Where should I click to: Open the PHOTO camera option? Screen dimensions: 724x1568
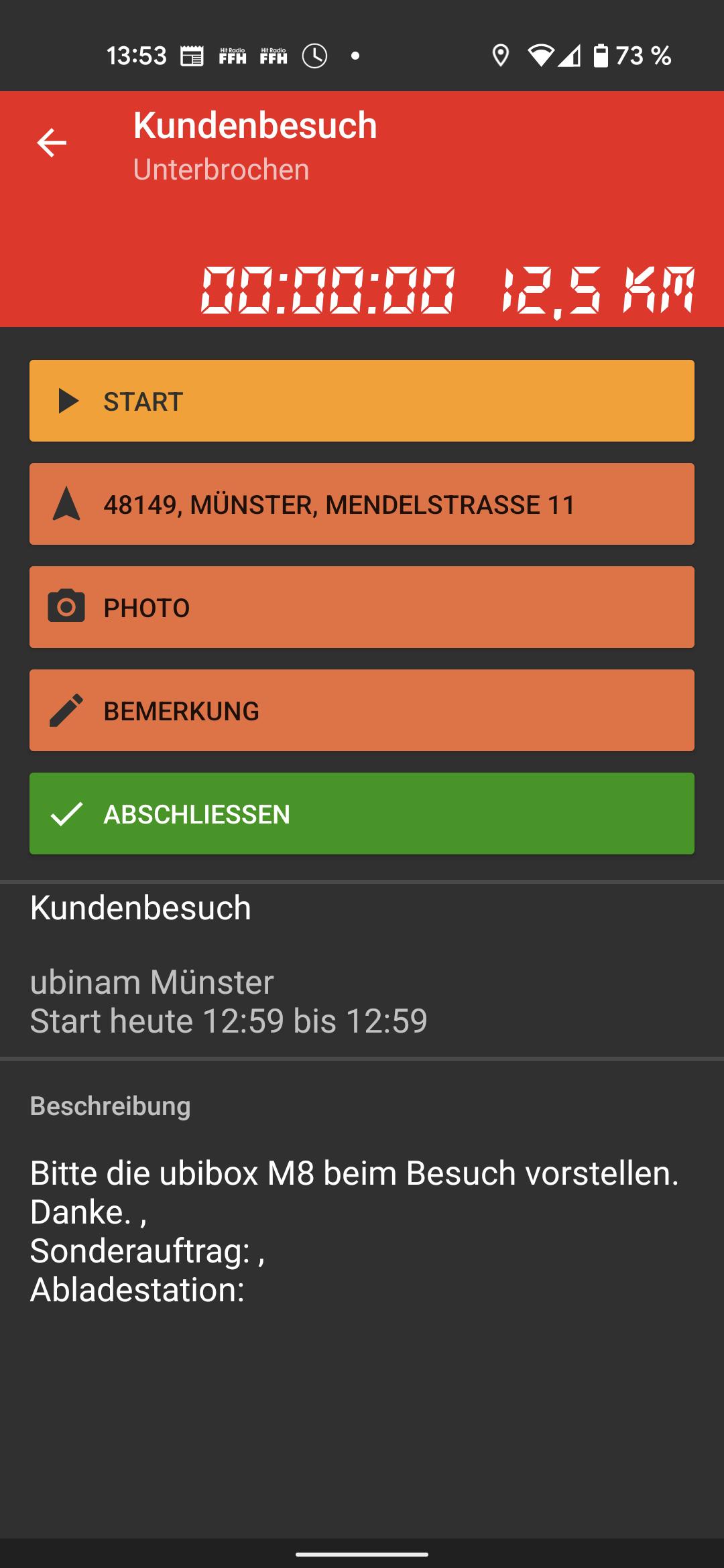362,607
